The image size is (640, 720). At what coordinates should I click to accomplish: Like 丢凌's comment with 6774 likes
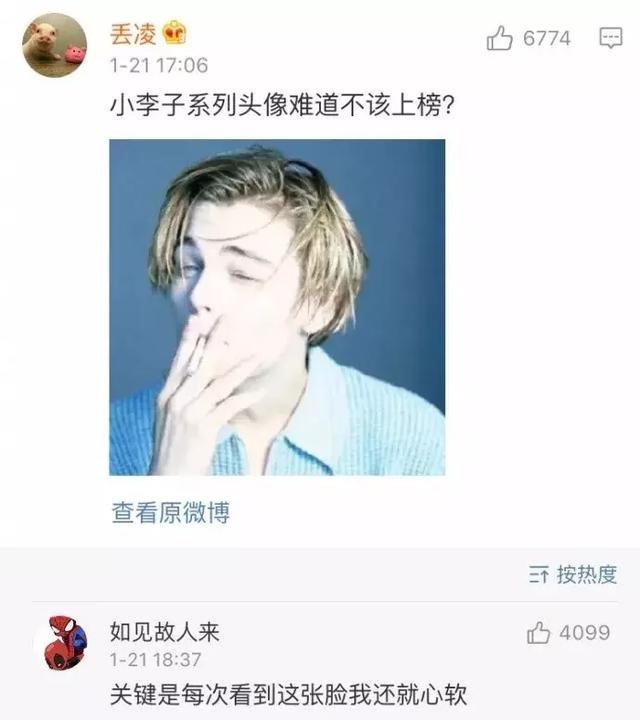500,39
